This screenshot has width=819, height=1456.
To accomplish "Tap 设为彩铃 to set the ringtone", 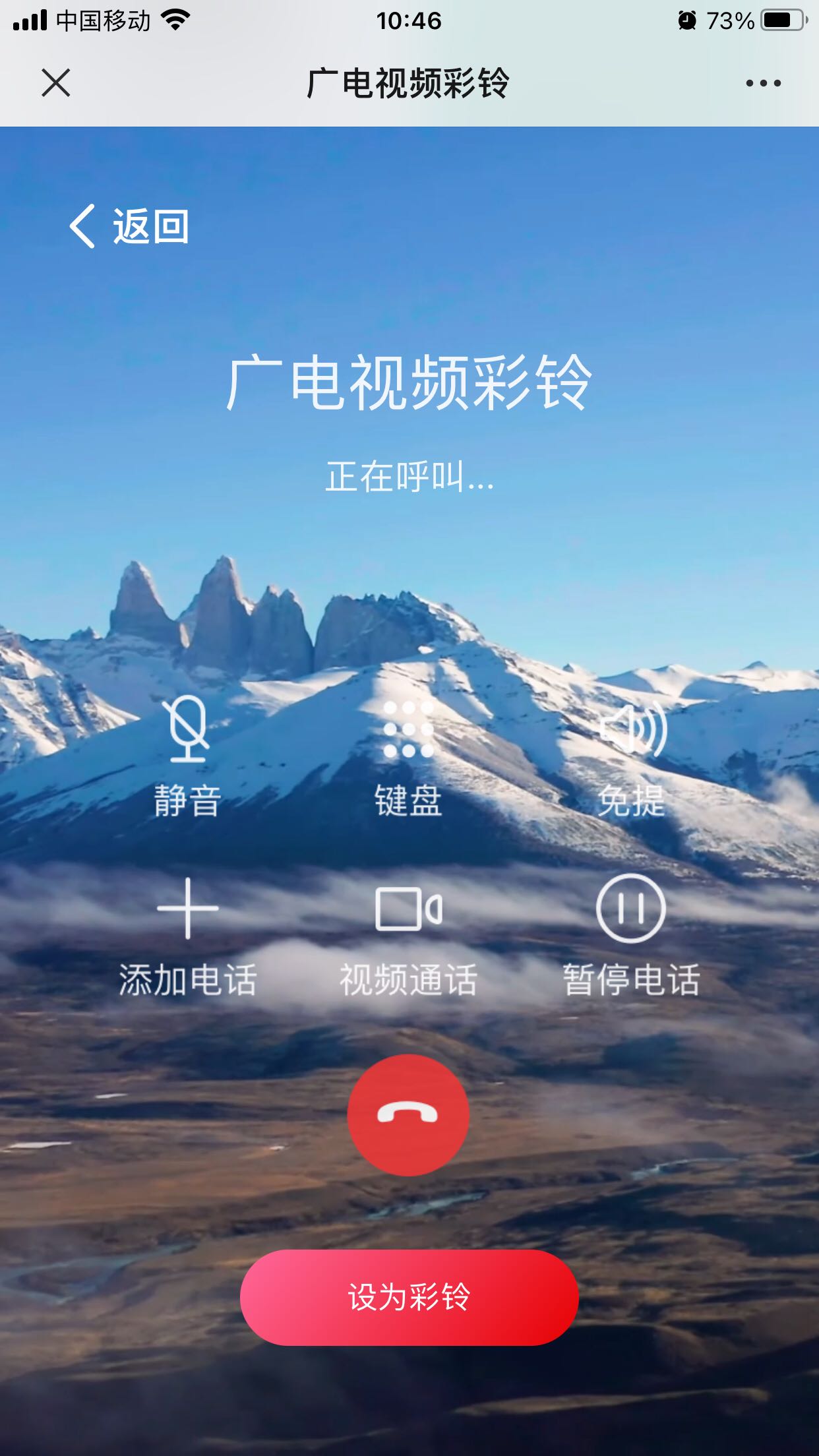I will pyautogui.click(x=409, y=1296).
